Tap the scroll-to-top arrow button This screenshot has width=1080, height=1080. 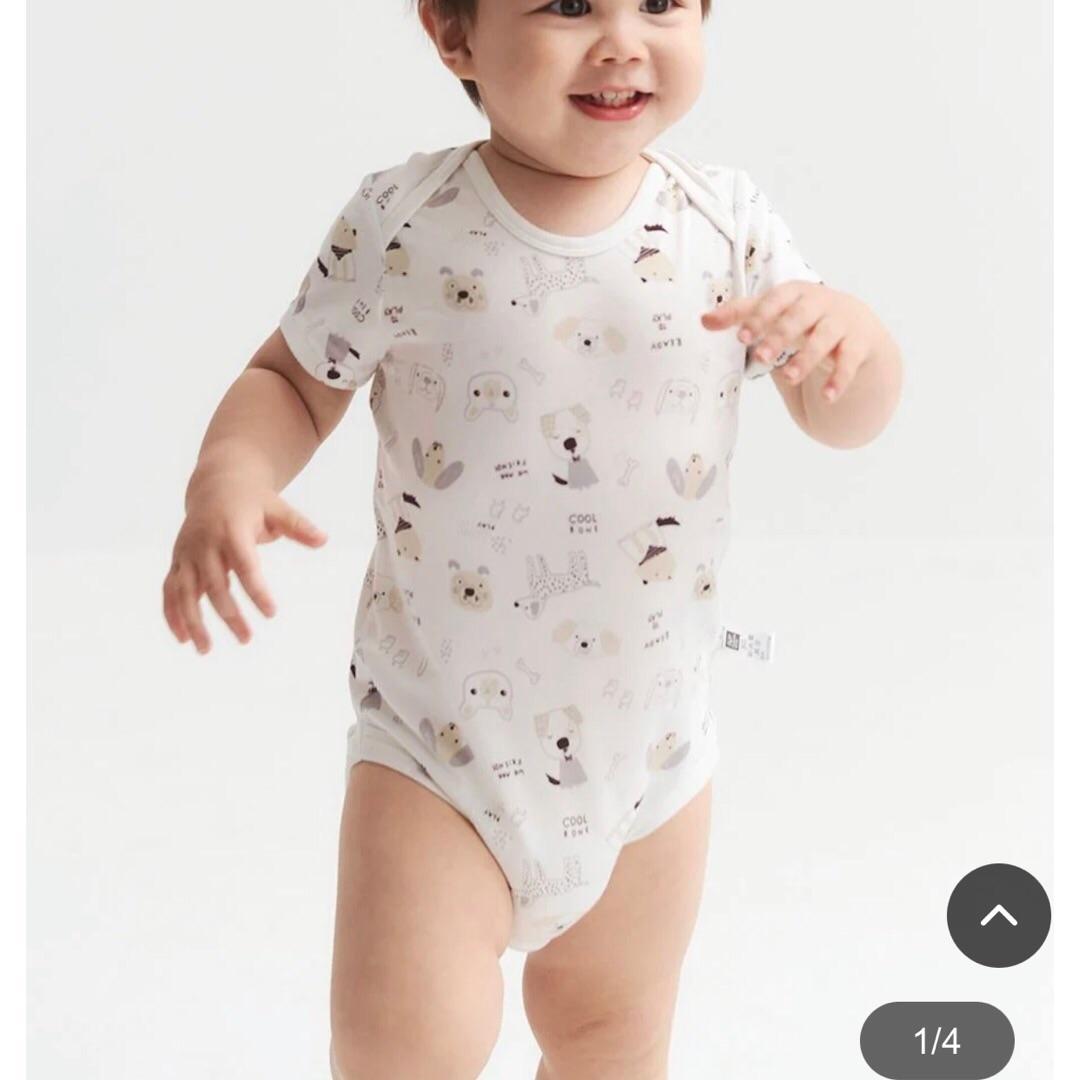(998, 915)
